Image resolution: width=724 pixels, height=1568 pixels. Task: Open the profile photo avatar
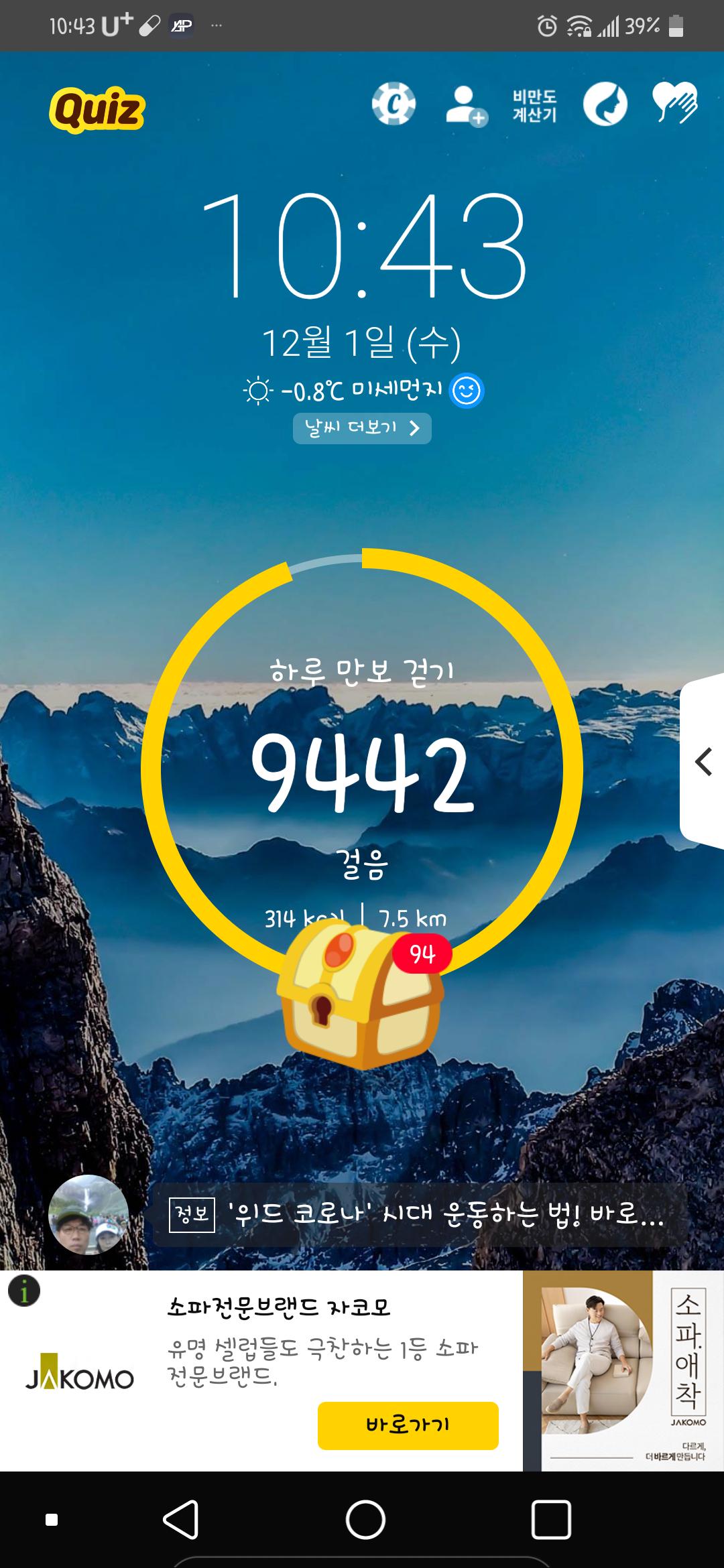pyautogui.click(x=88, y=1214)
